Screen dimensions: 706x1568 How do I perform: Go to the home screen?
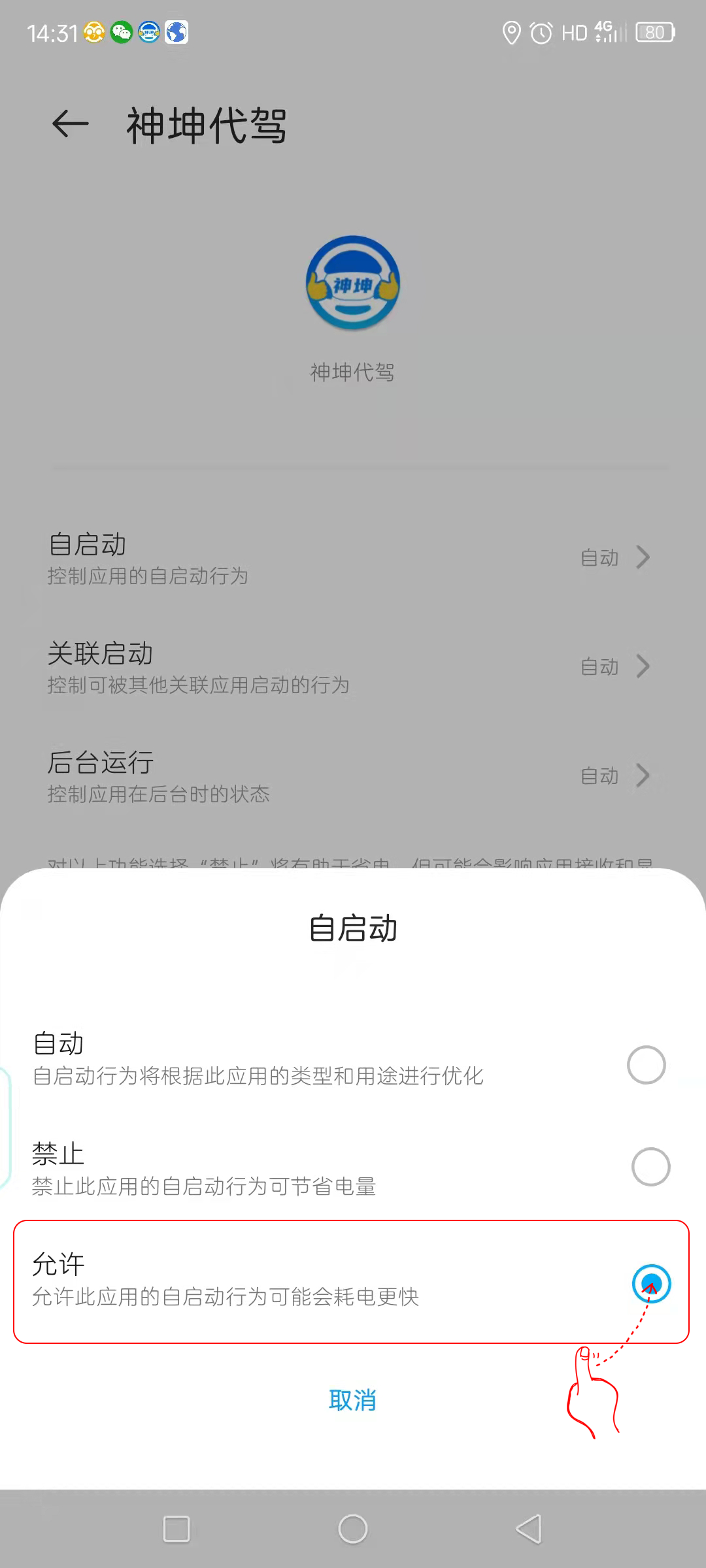[353, 1529]
